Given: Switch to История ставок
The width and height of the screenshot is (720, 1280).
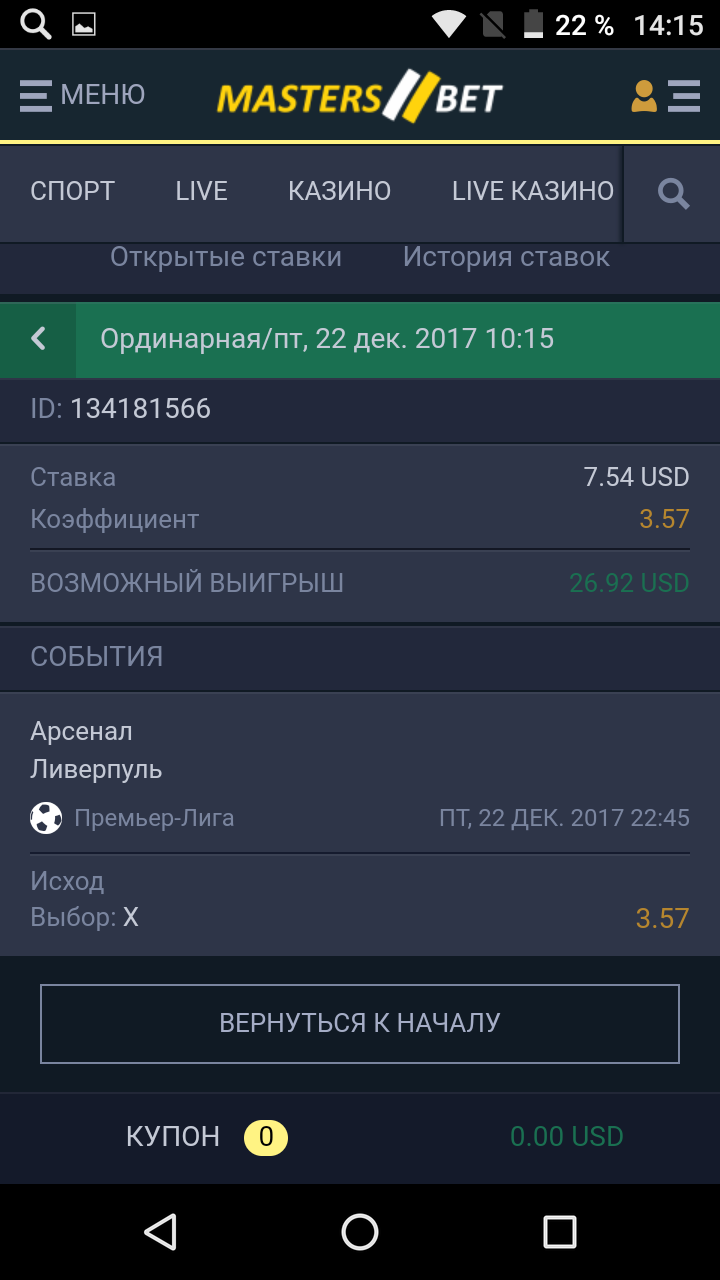Looking at the screenshot, I should click(506, 256).
